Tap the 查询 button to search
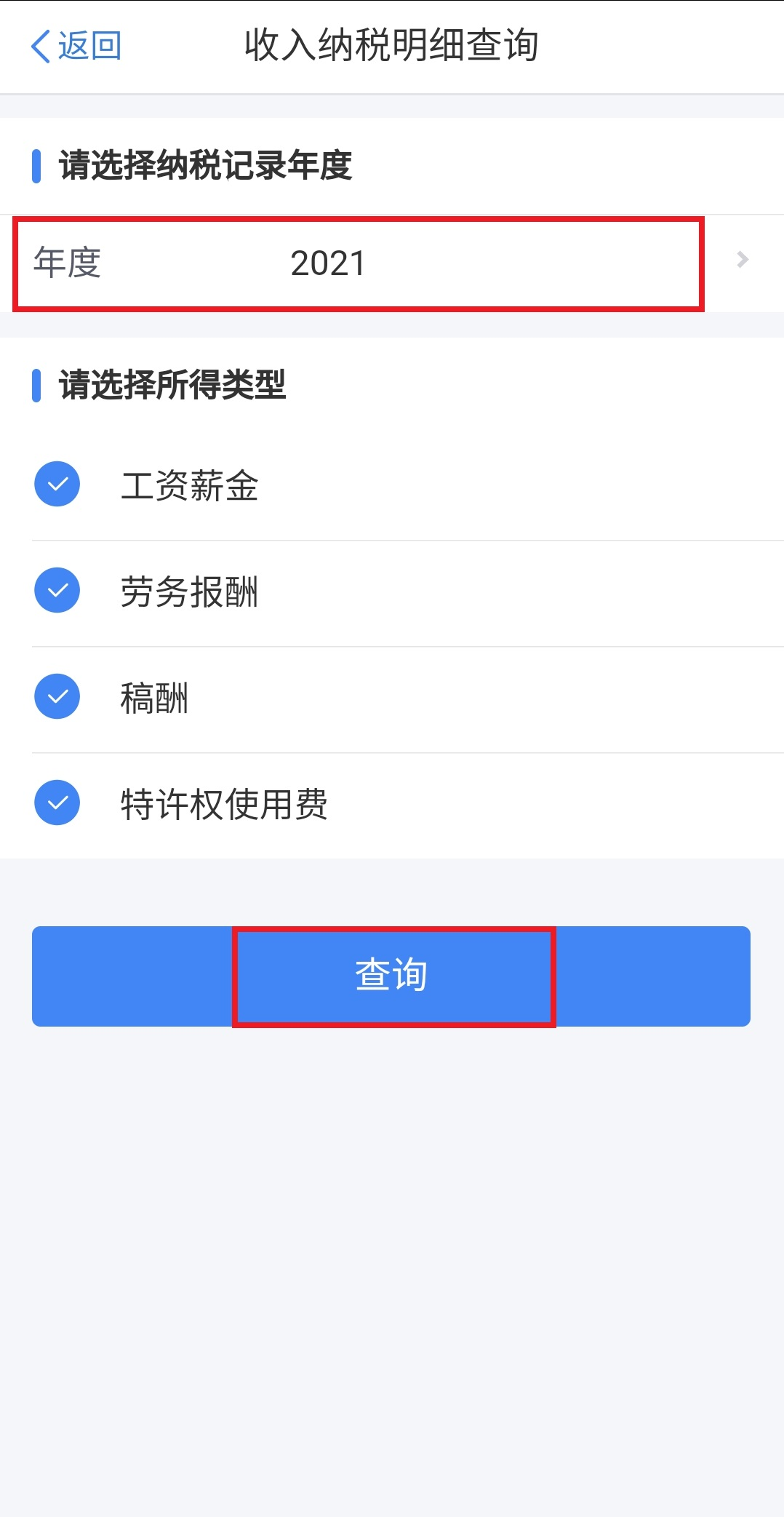 [x=391, y=976]
